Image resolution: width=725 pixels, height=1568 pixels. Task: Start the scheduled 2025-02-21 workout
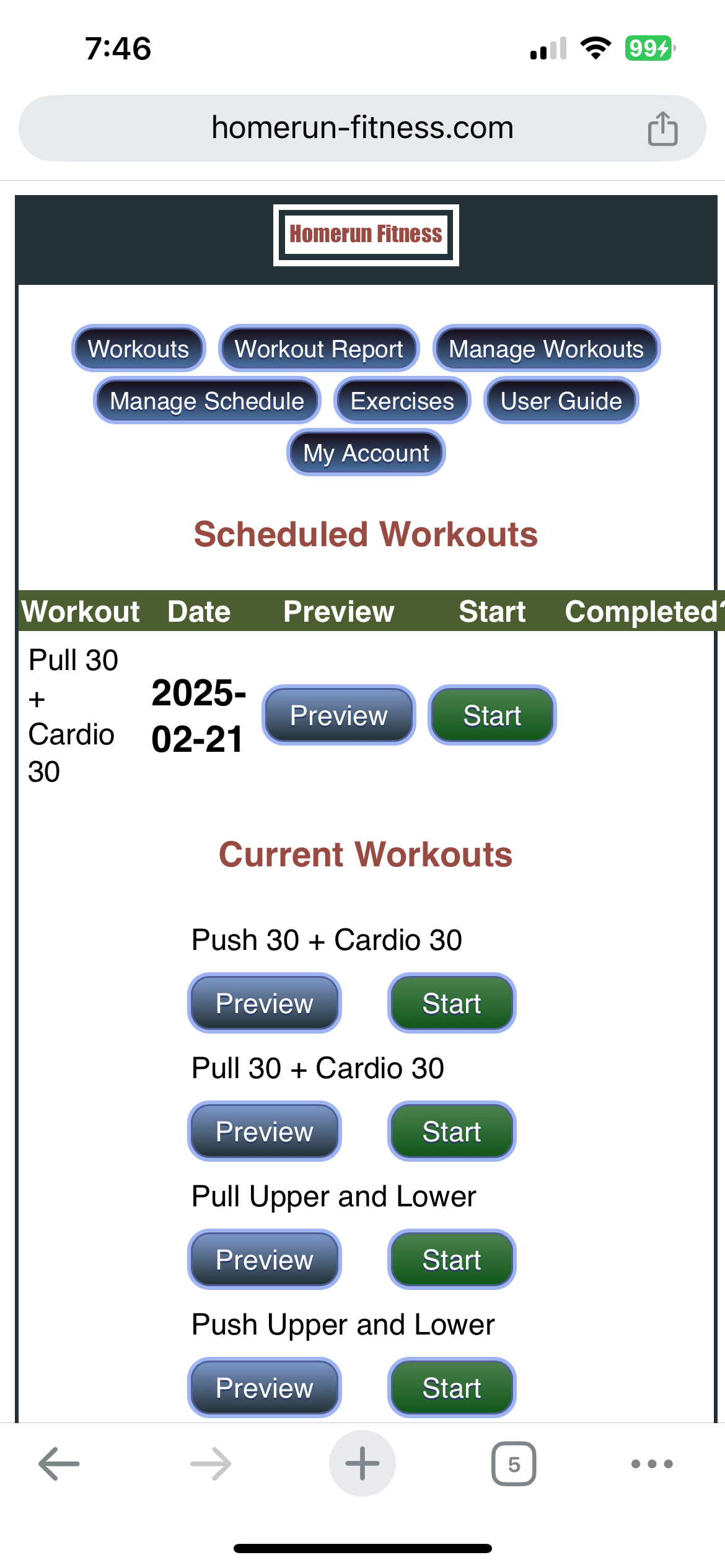[492, 715]
